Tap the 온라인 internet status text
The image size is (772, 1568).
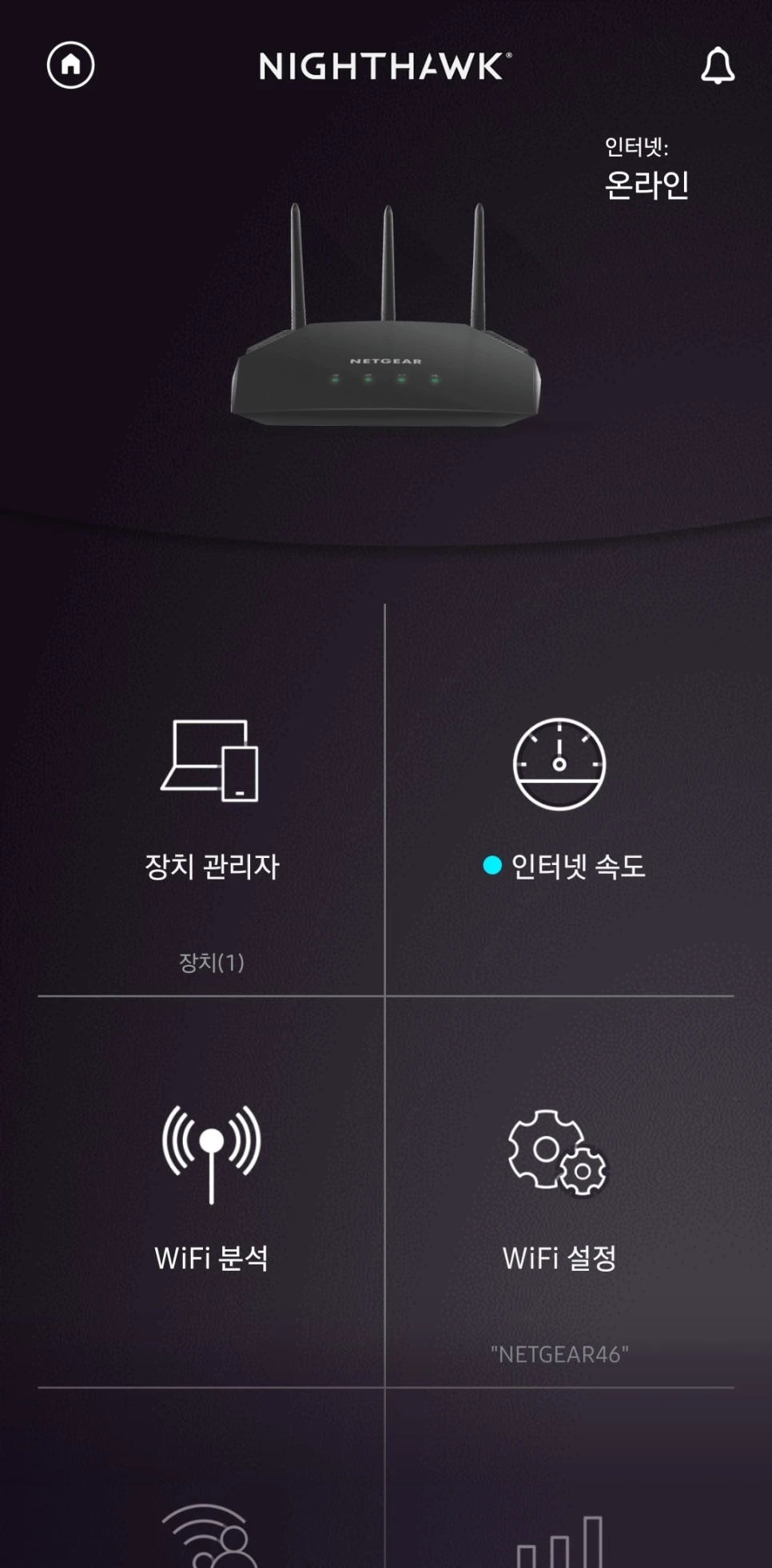[647, 185]
